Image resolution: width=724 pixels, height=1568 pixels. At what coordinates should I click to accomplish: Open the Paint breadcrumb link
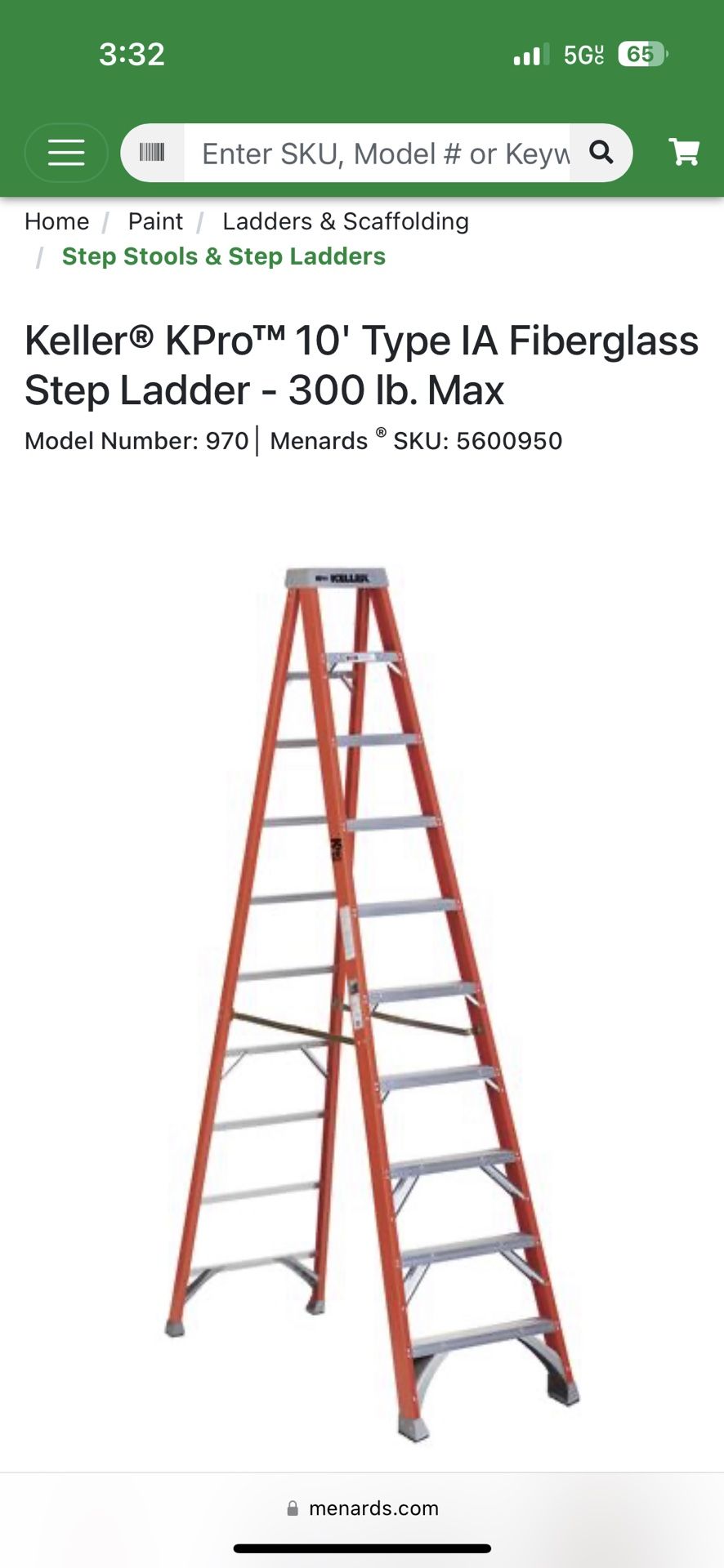coord(155,221)
